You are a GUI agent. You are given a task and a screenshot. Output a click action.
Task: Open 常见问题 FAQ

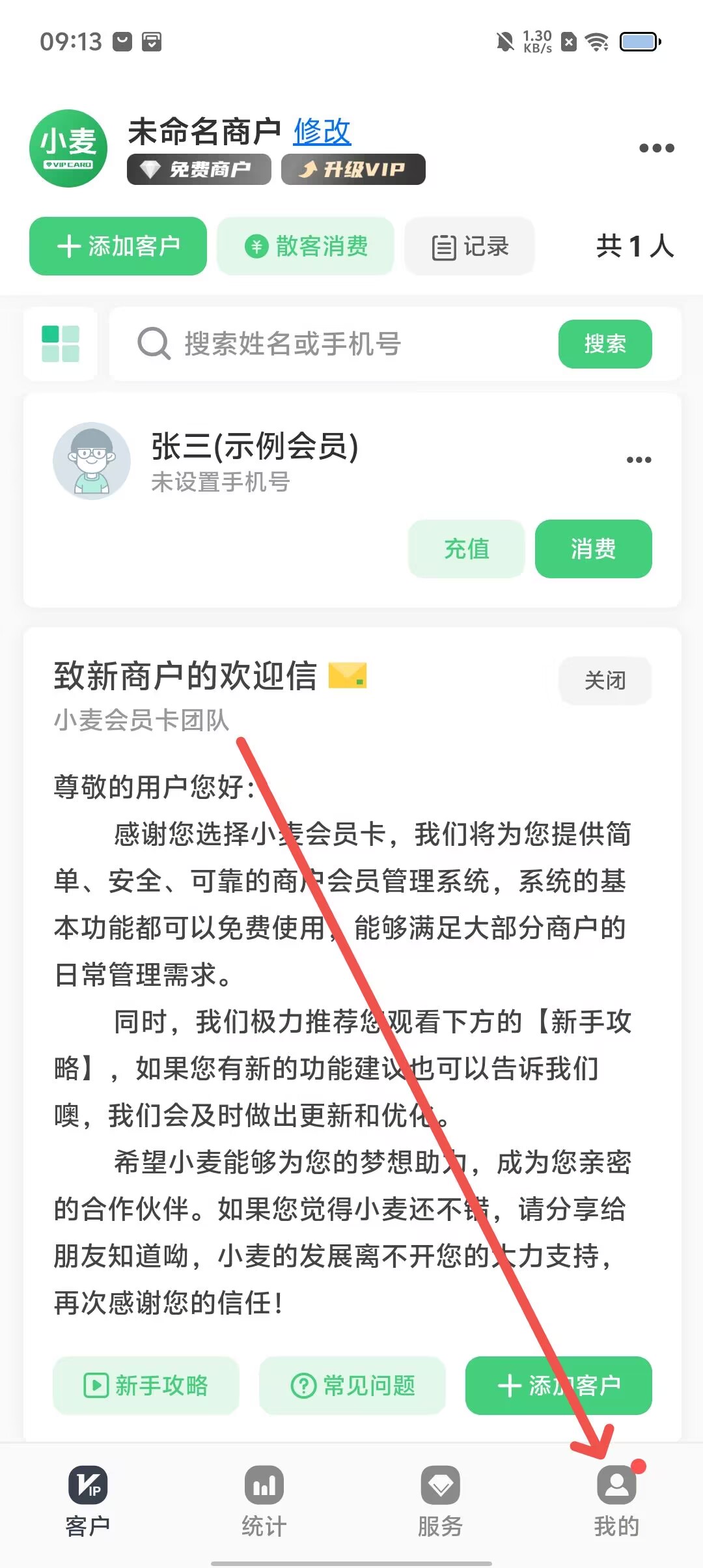[x=352, y=1385]
